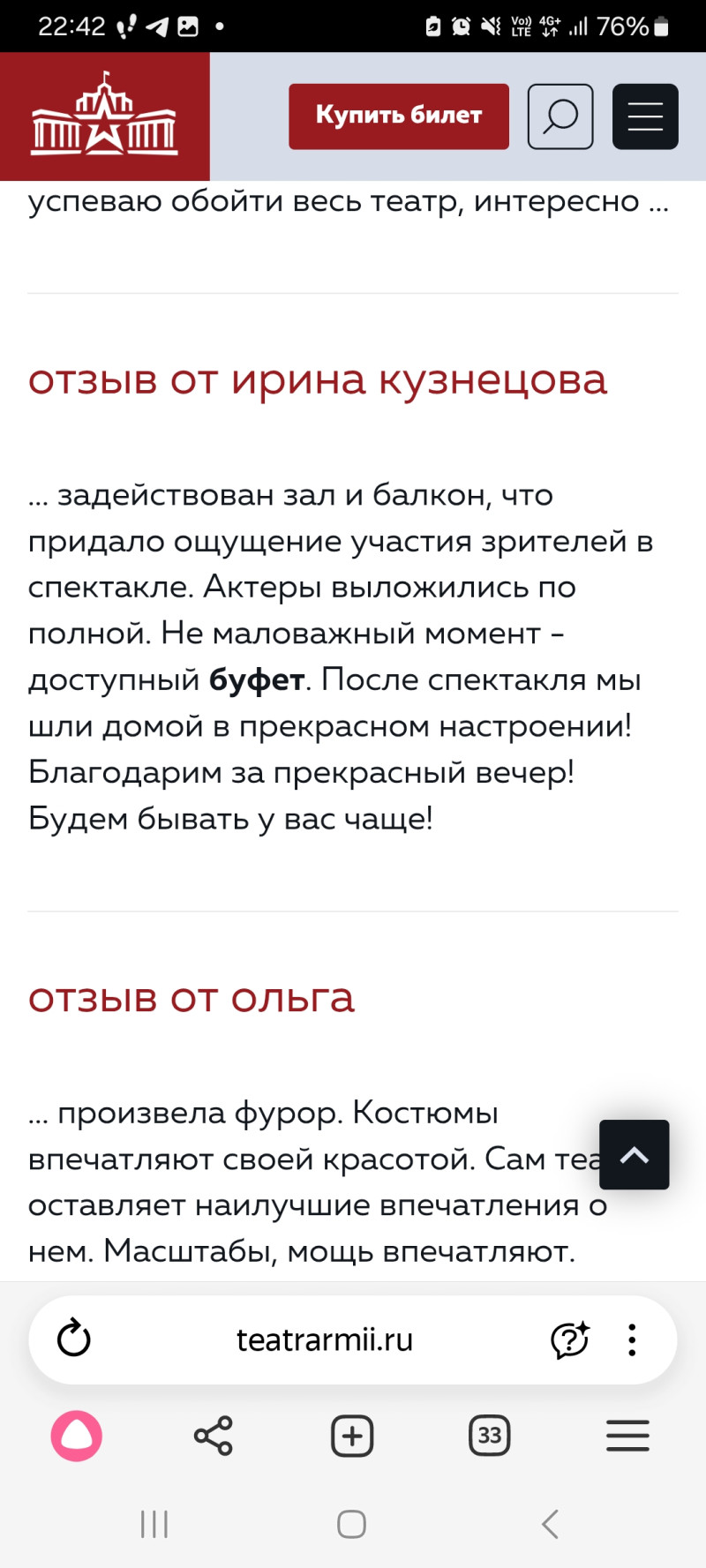This screenshot has height=1568, width=706.
Task: Reload the page in the browser
Action: point(74,1339)
